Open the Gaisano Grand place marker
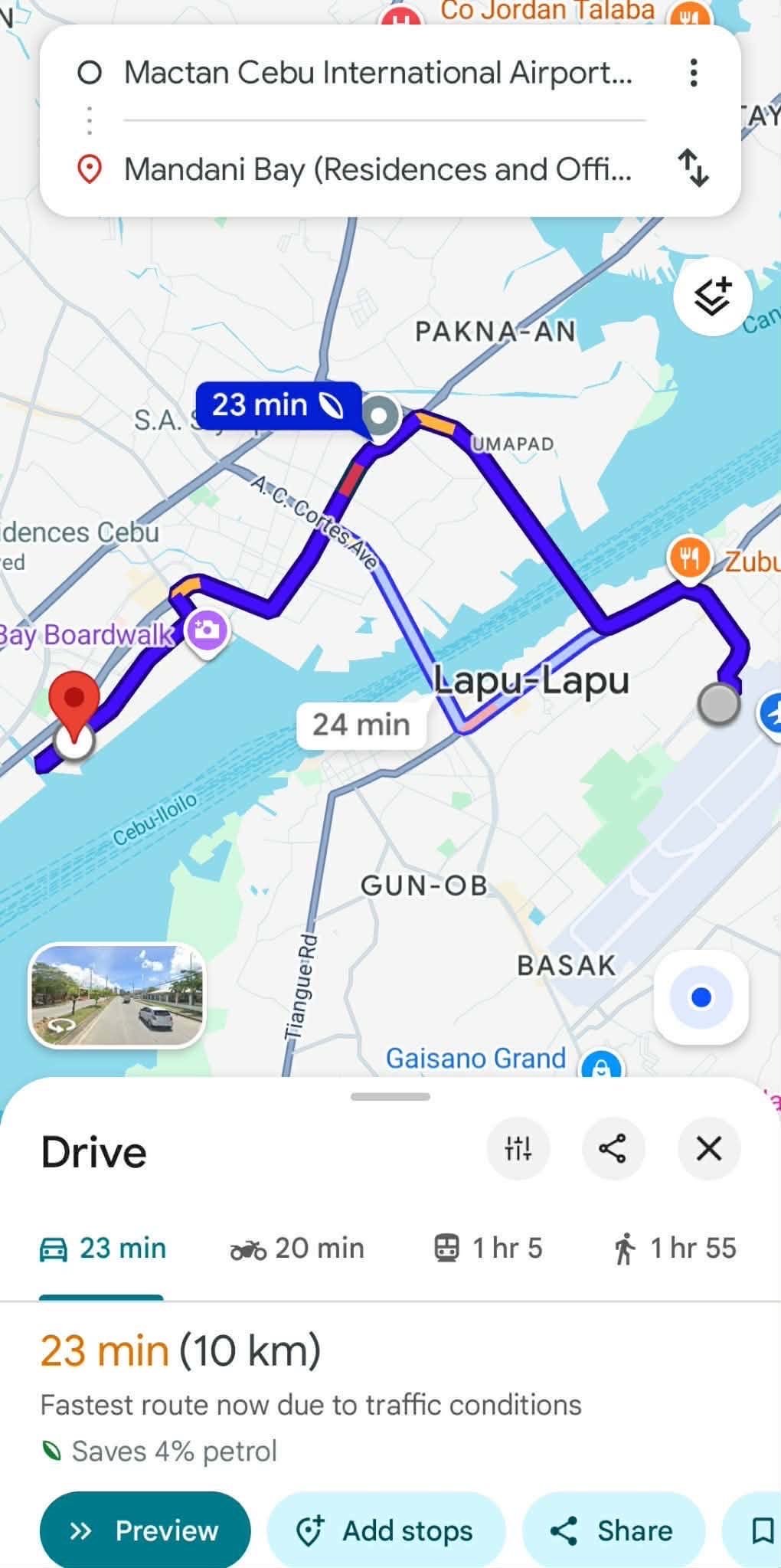The height and width of the screenshot is (1568, 781). 600,1063
